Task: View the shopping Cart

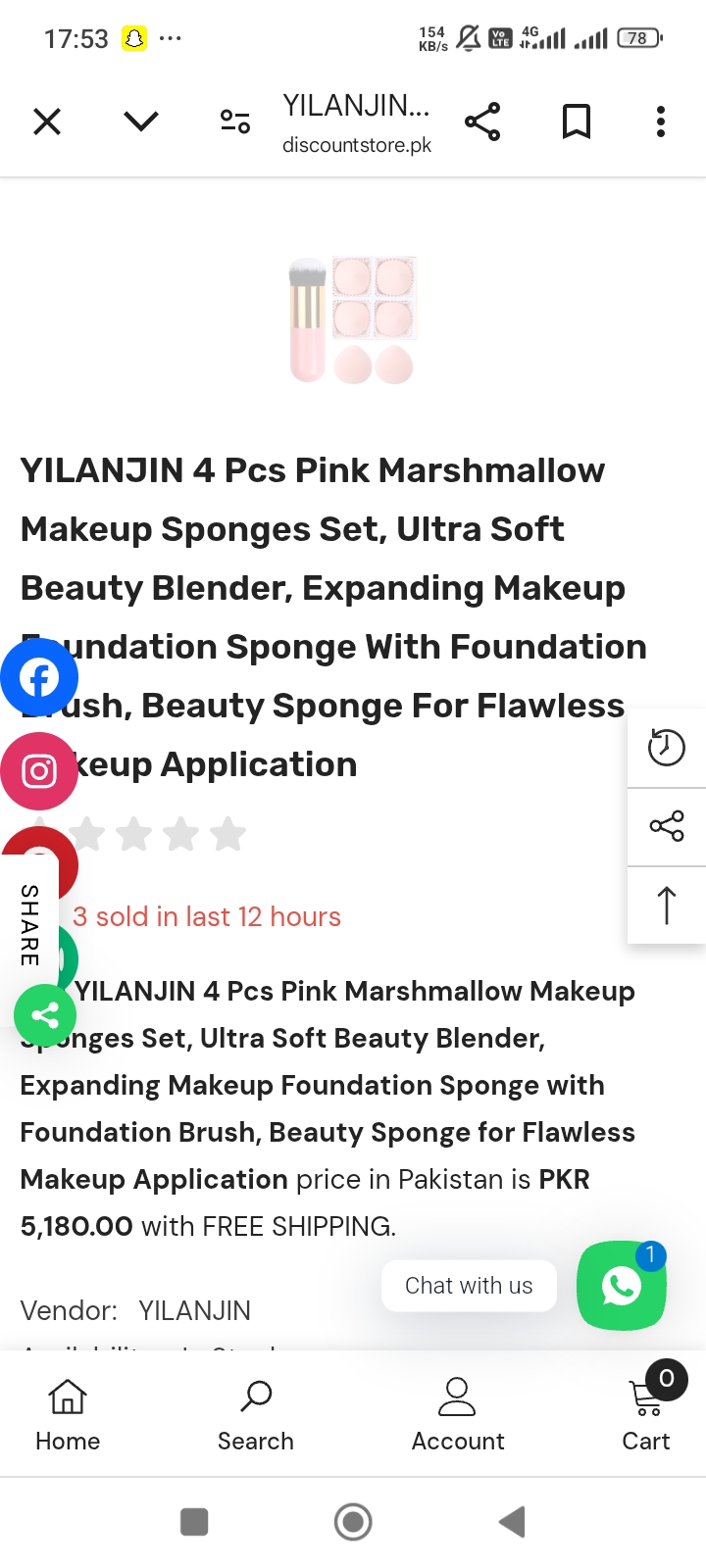Action: pyautogui.click(x=646, y=1414)
